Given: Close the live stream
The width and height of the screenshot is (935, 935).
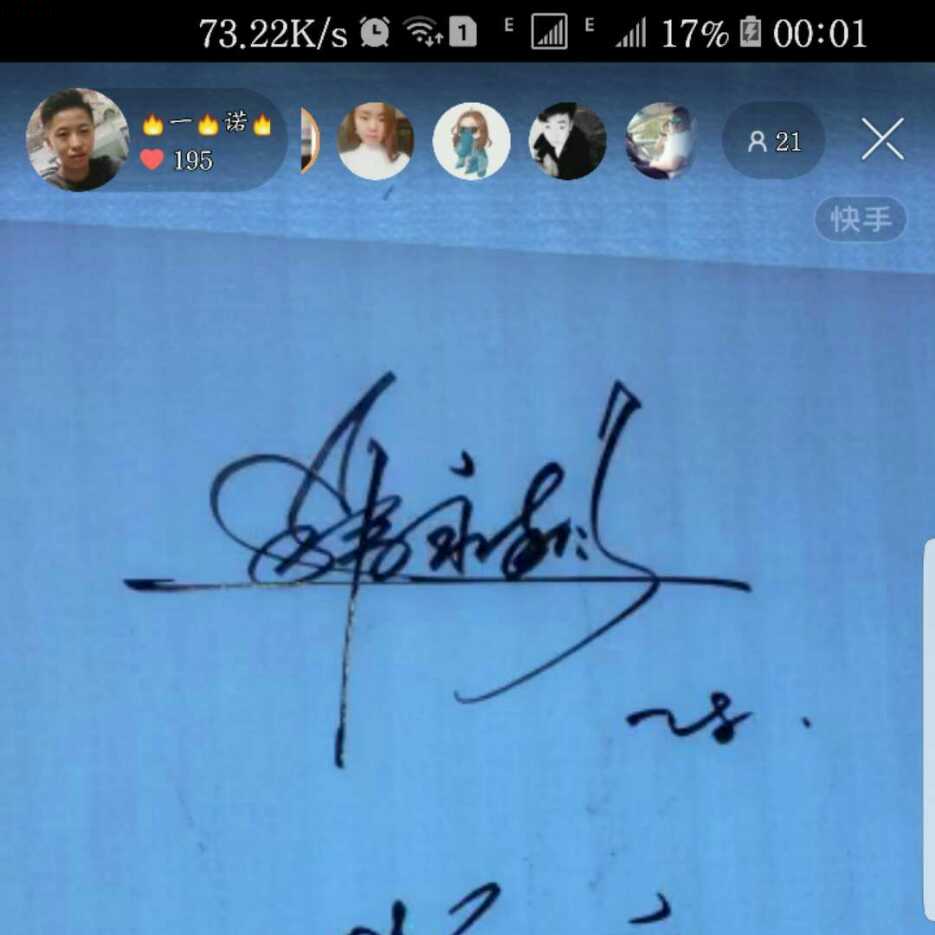Looking at the screenshot, I should point(882,140).
